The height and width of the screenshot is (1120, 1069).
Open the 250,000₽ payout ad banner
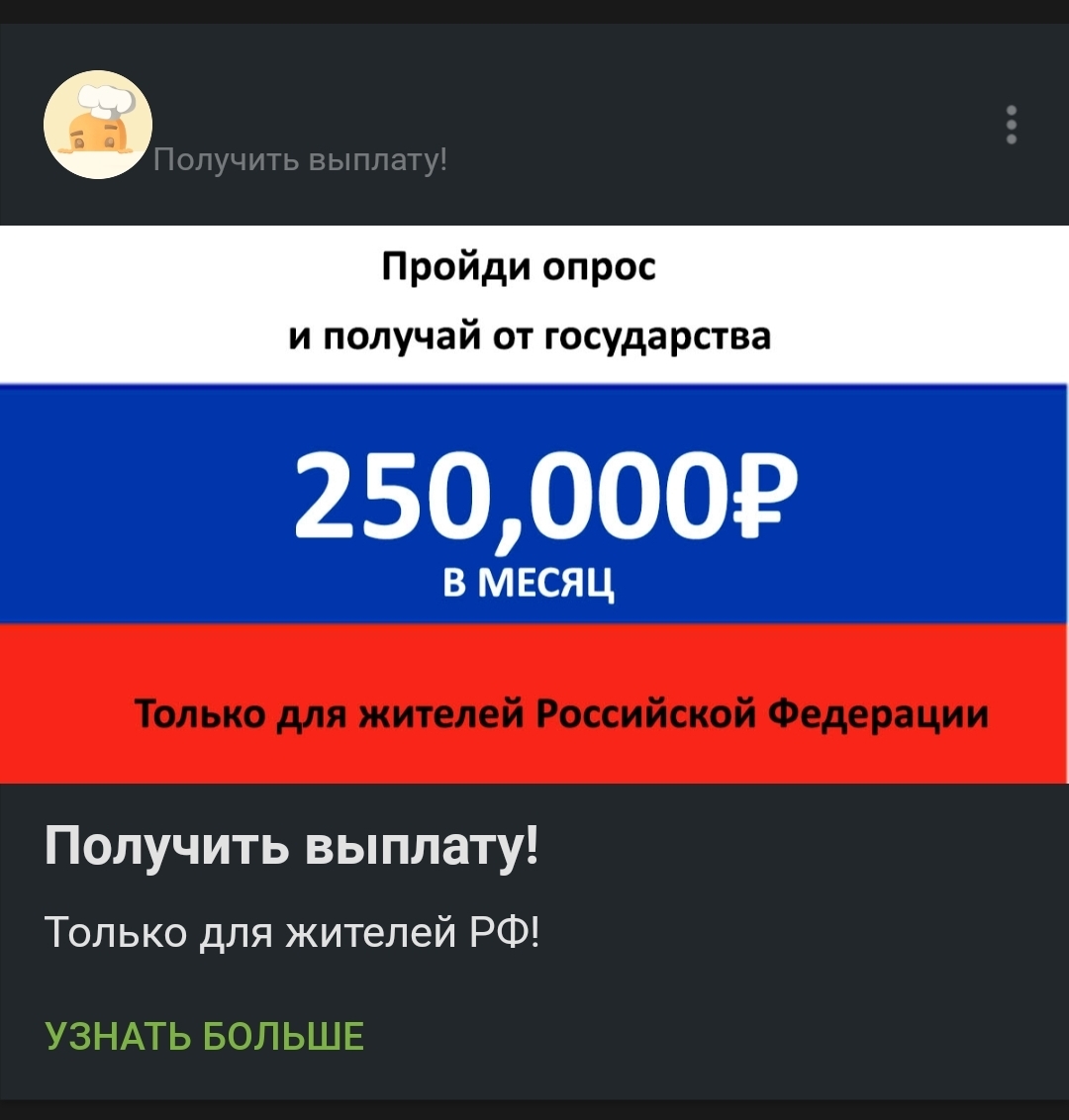(534, 505)
